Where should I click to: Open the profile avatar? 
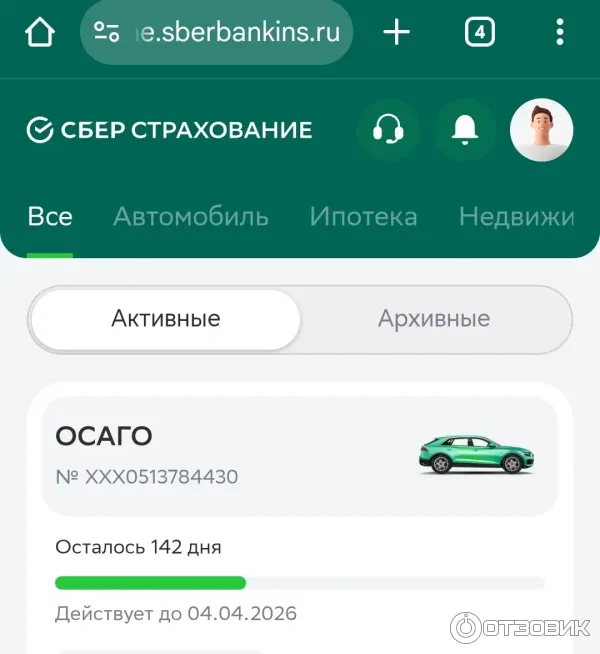click(x=541, y=129)
